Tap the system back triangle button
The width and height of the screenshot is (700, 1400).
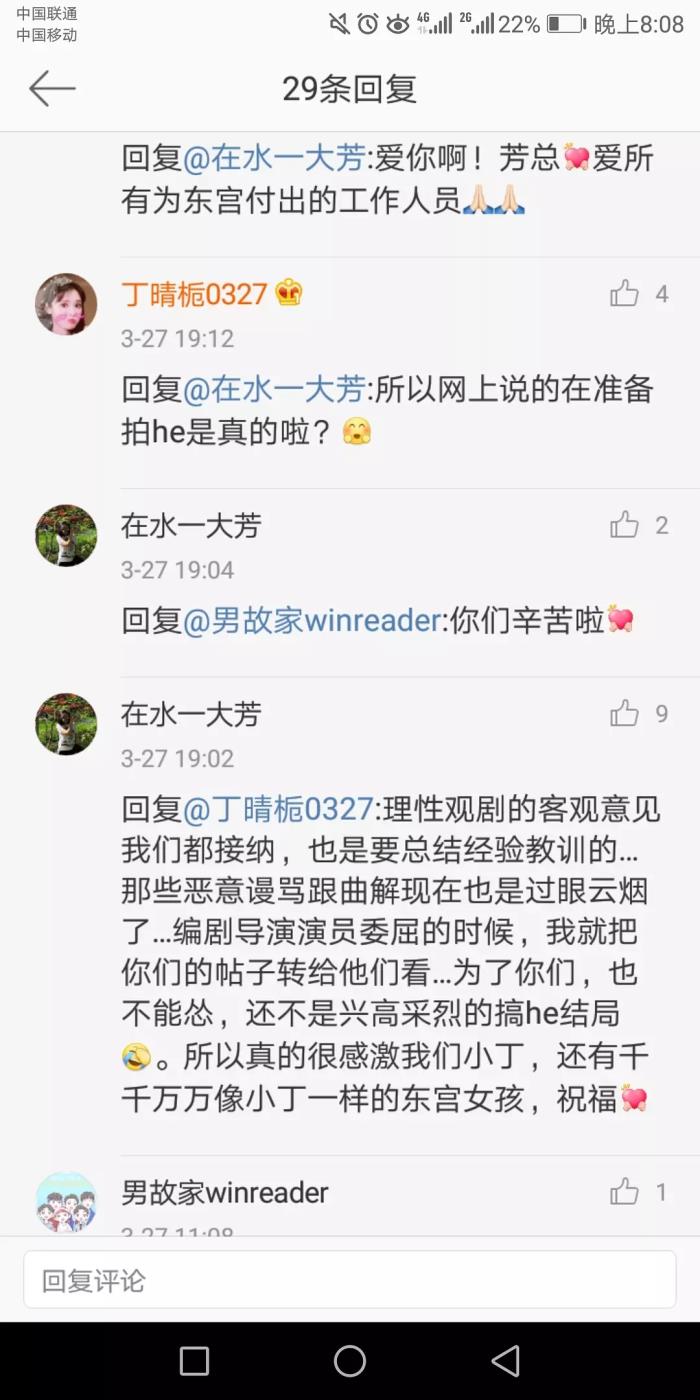(506, 1361)
